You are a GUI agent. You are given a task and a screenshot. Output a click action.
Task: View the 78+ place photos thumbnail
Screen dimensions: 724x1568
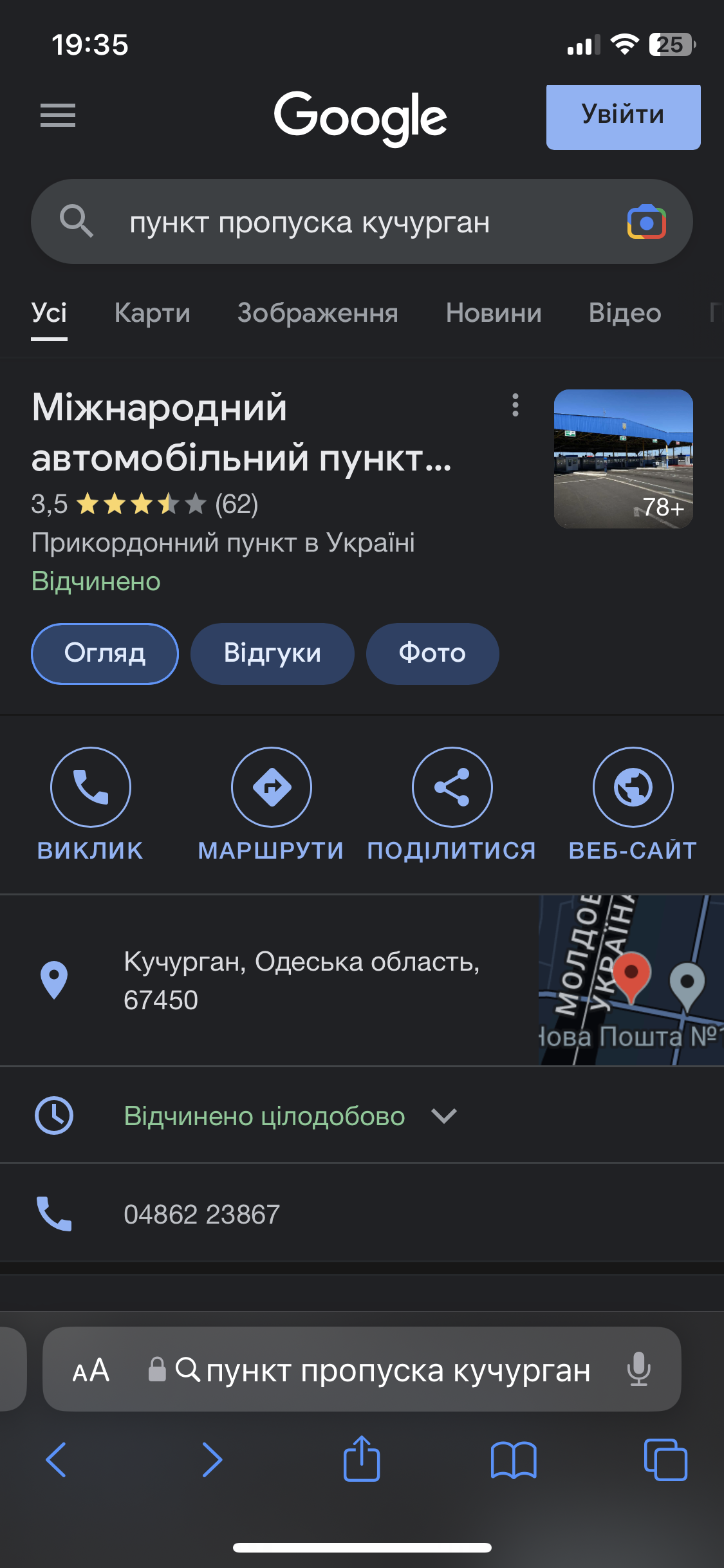(x=623, y=458)
